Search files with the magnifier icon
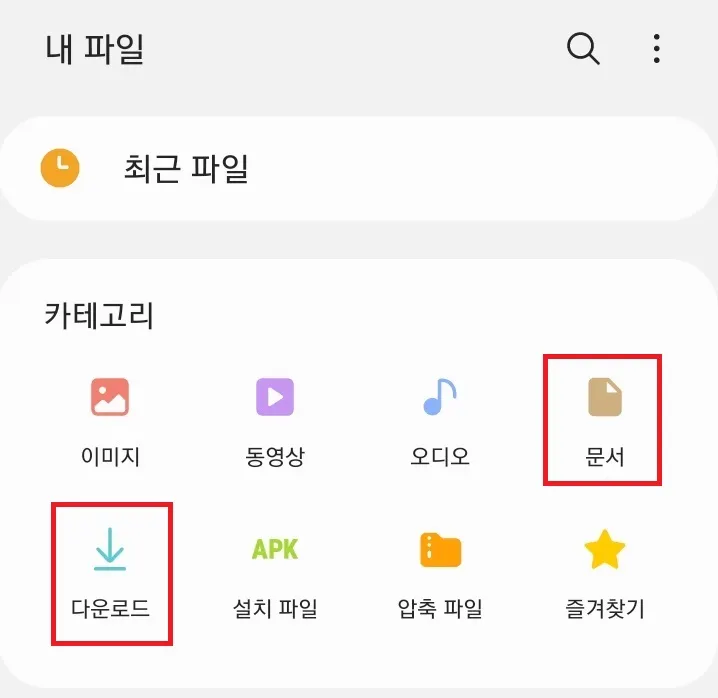 [x=583, y=48]
